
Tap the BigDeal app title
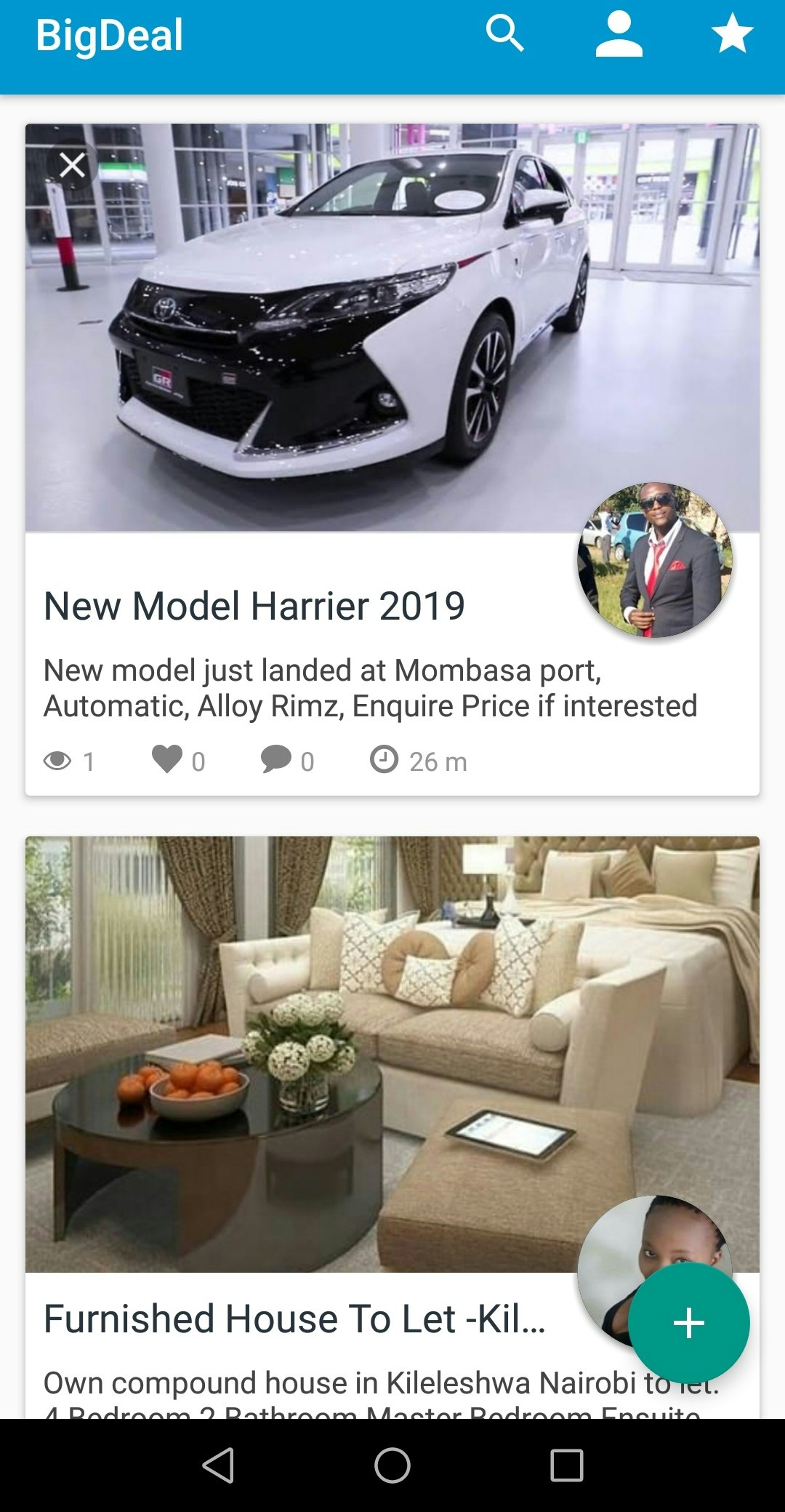coord(110,35)
